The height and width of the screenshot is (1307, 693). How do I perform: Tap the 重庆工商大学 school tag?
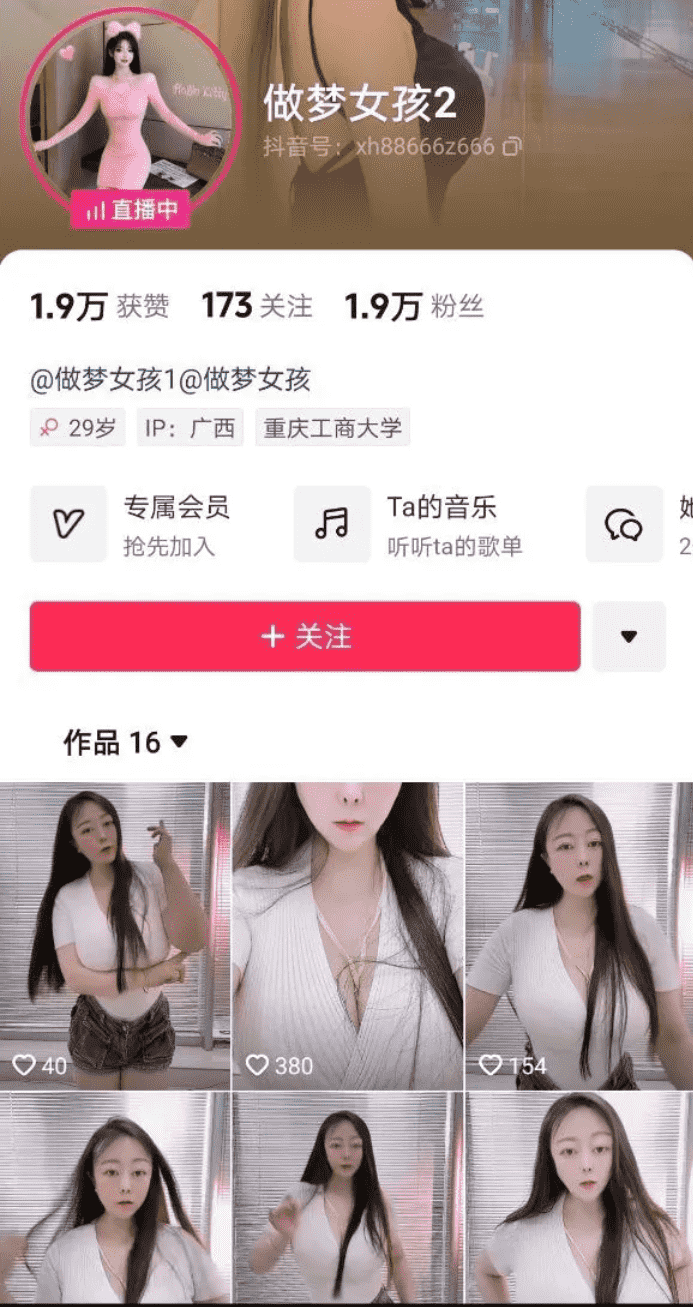pyautogui.click(x=333, y=428)
